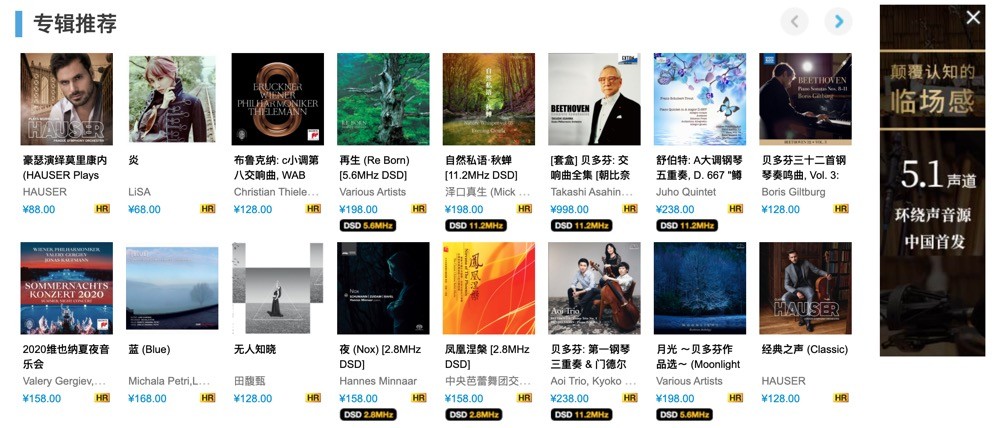998x428 pixels.
Task: Close the 5.1 surround sound ad banner
Action: pos(972,17)
